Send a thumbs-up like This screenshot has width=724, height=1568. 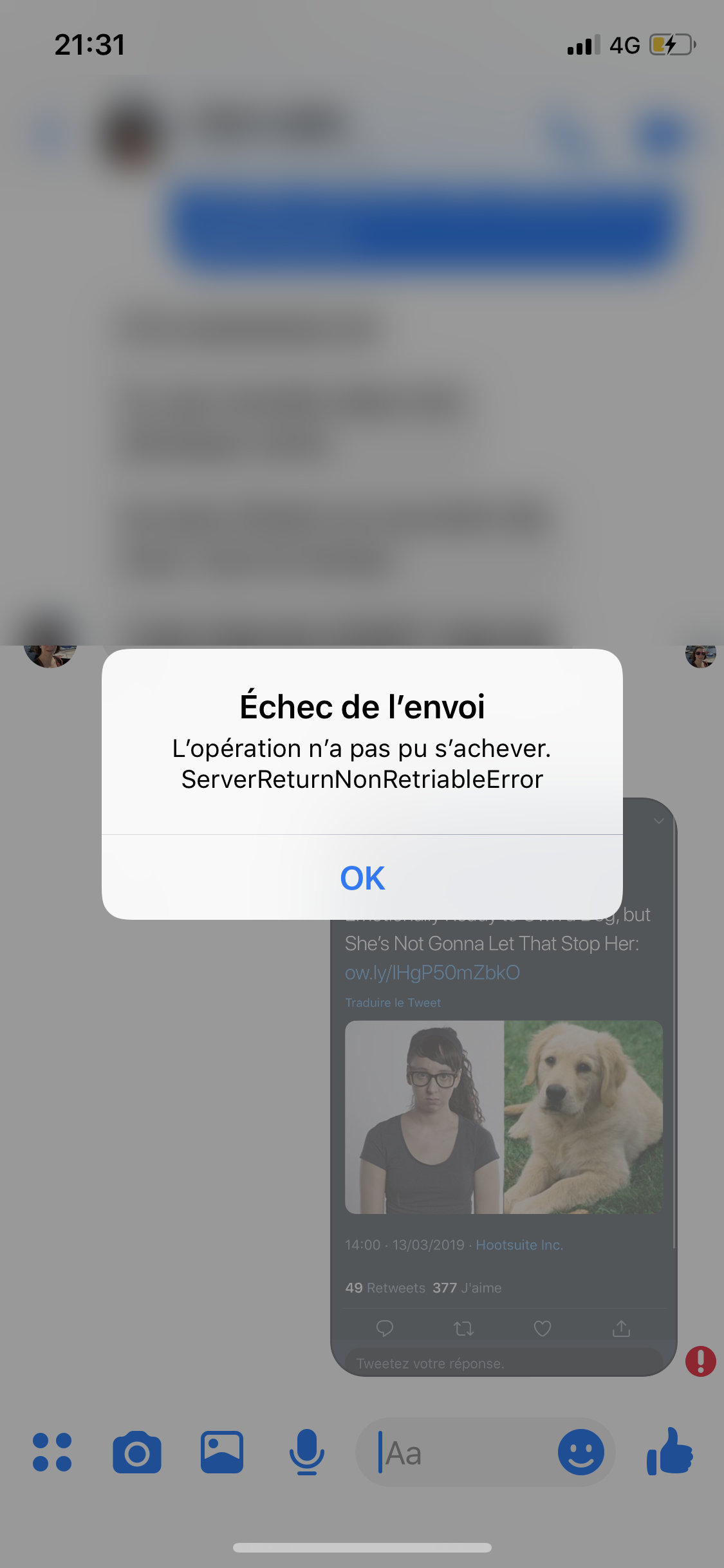coord(670,1451)
